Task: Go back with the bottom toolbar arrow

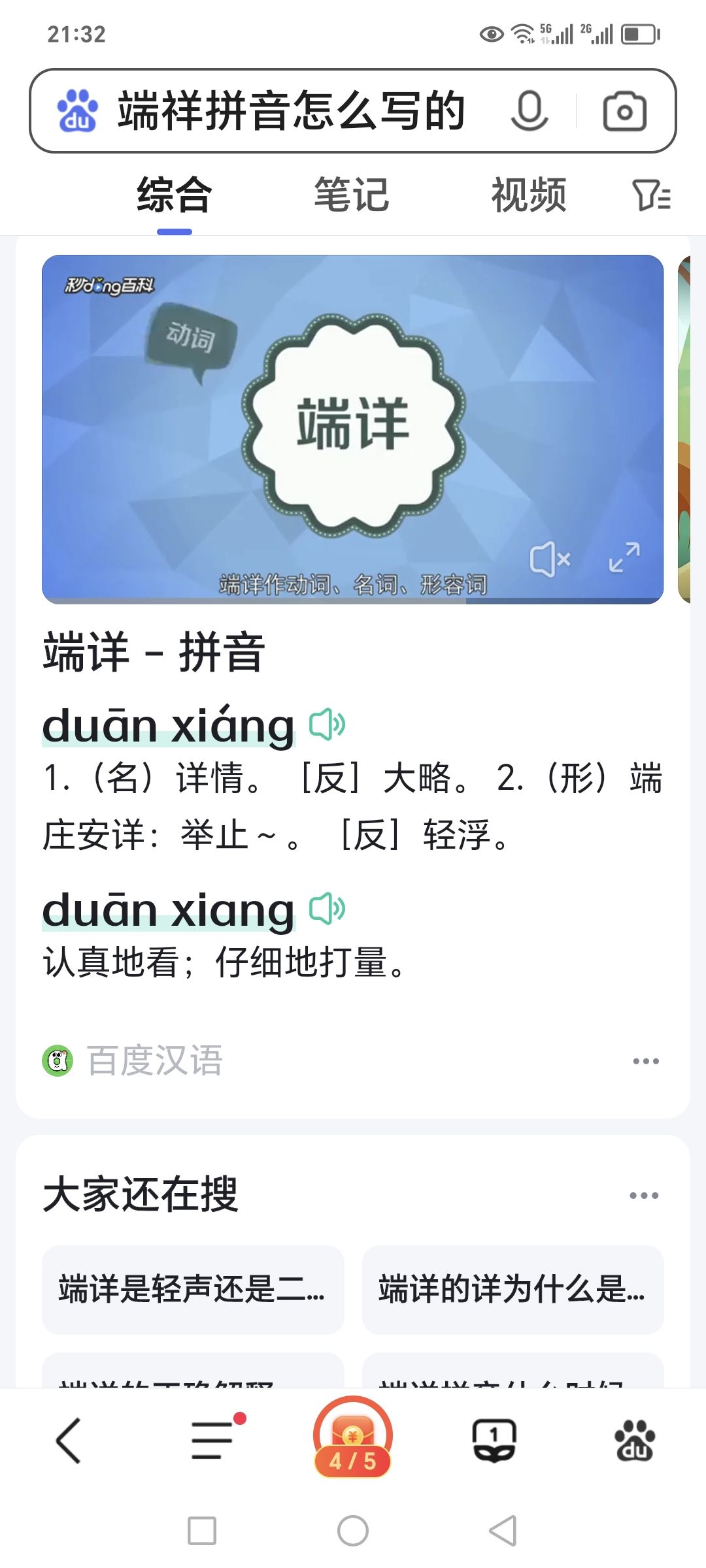Action: (69, 1440)
